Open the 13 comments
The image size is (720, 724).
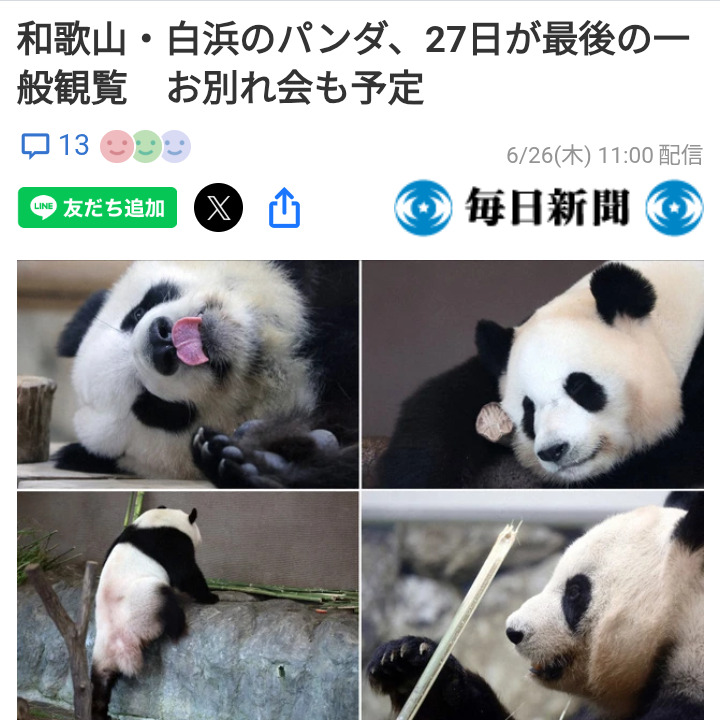[56, 146]
